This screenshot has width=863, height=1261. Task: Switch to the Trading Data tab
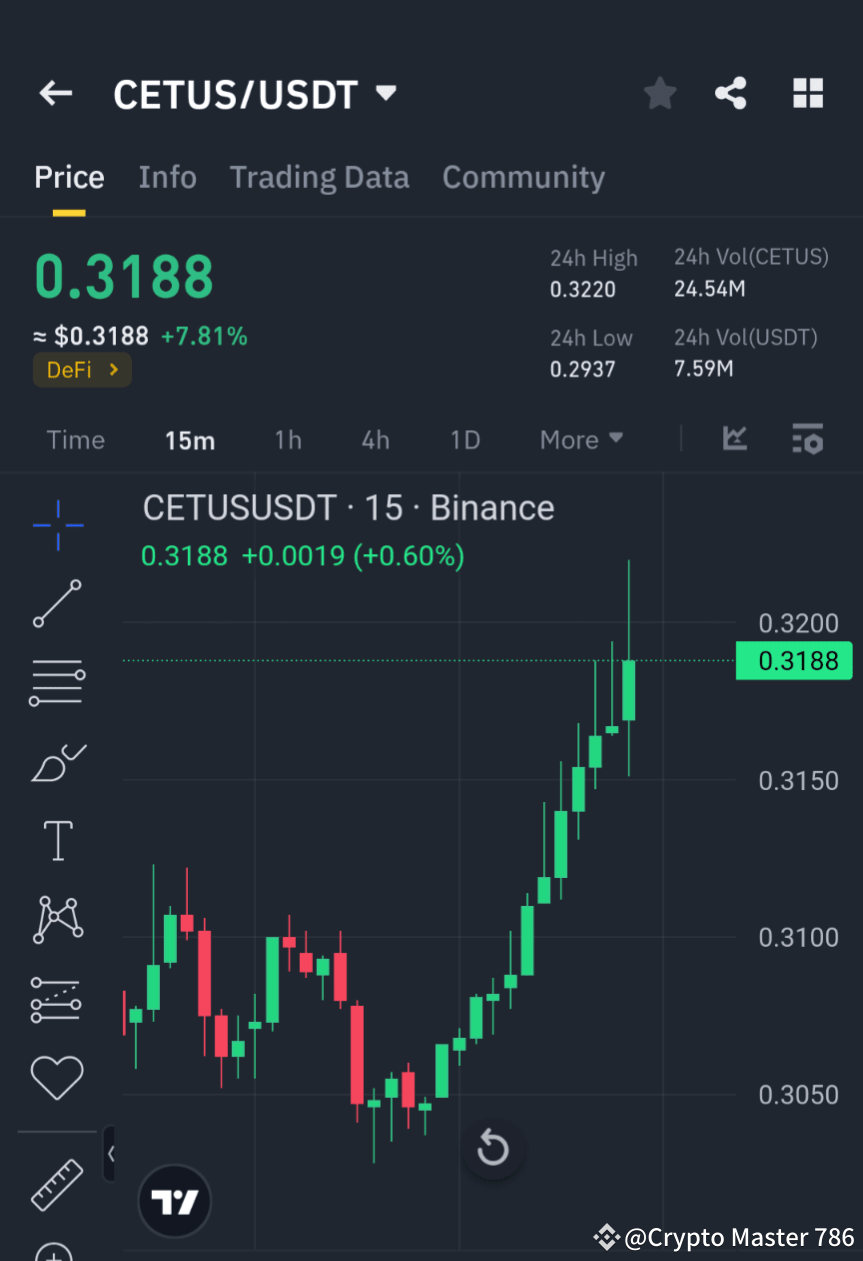319,177
